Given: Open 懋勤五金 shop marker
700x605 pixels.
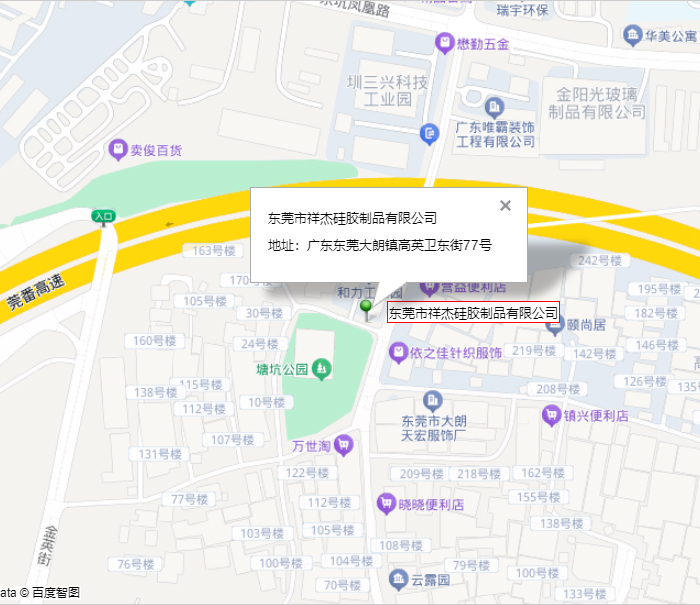Looking at the screenshot, I should tap(443, 43).
